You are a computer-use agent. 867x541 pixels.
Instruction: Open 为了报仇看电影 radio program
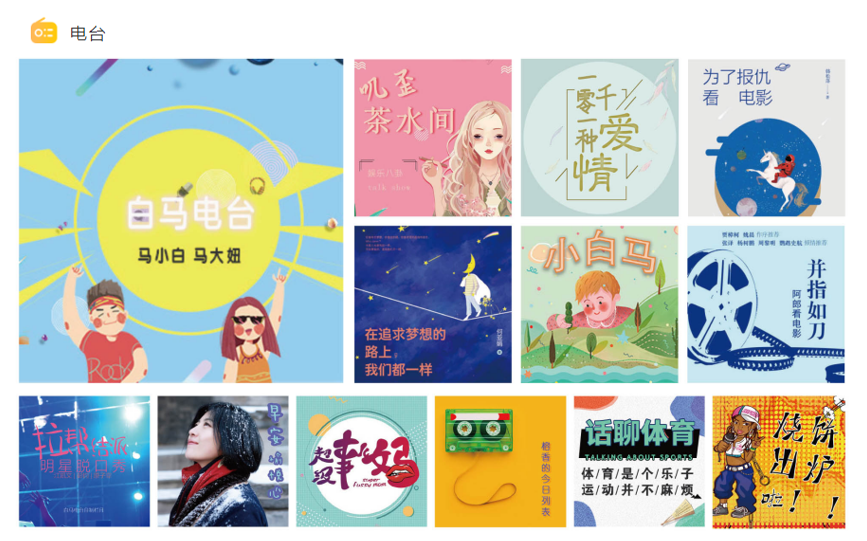point(765,137)
